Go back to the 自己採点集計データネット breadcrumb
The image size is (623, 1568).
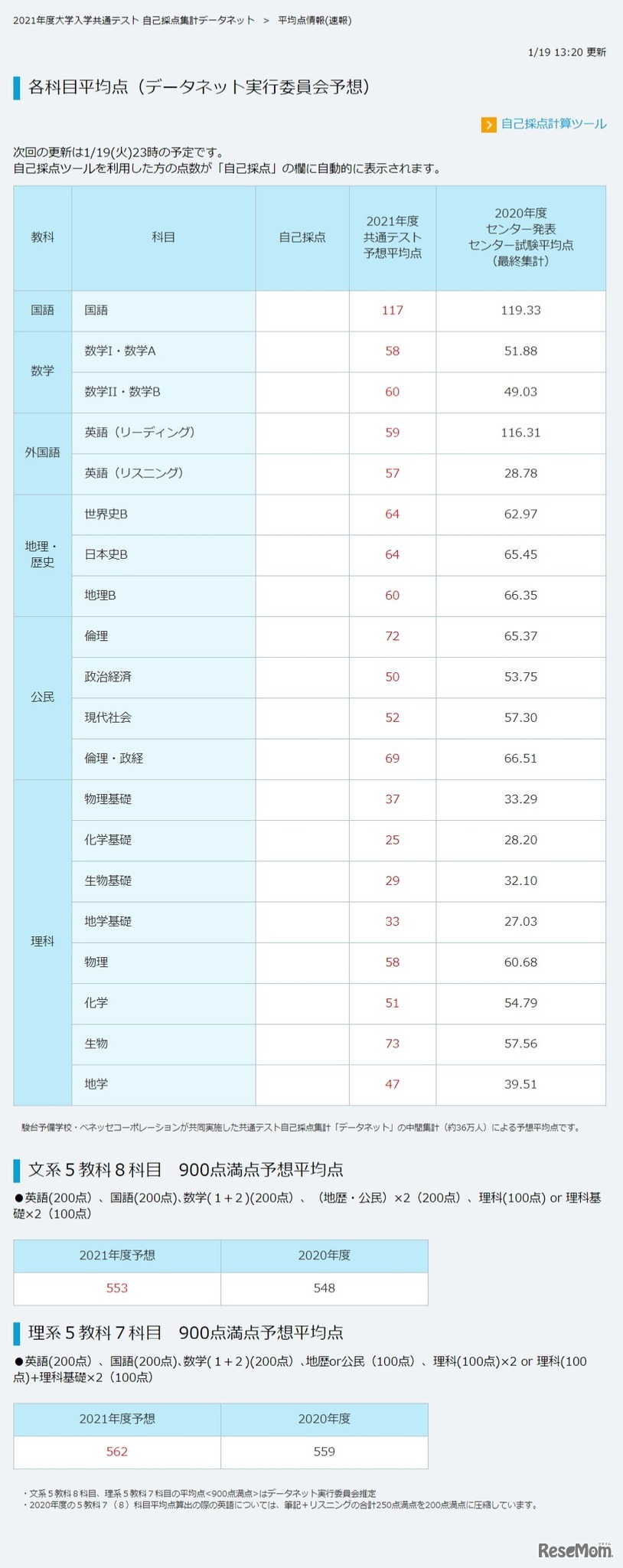click(x=134, y=21)
